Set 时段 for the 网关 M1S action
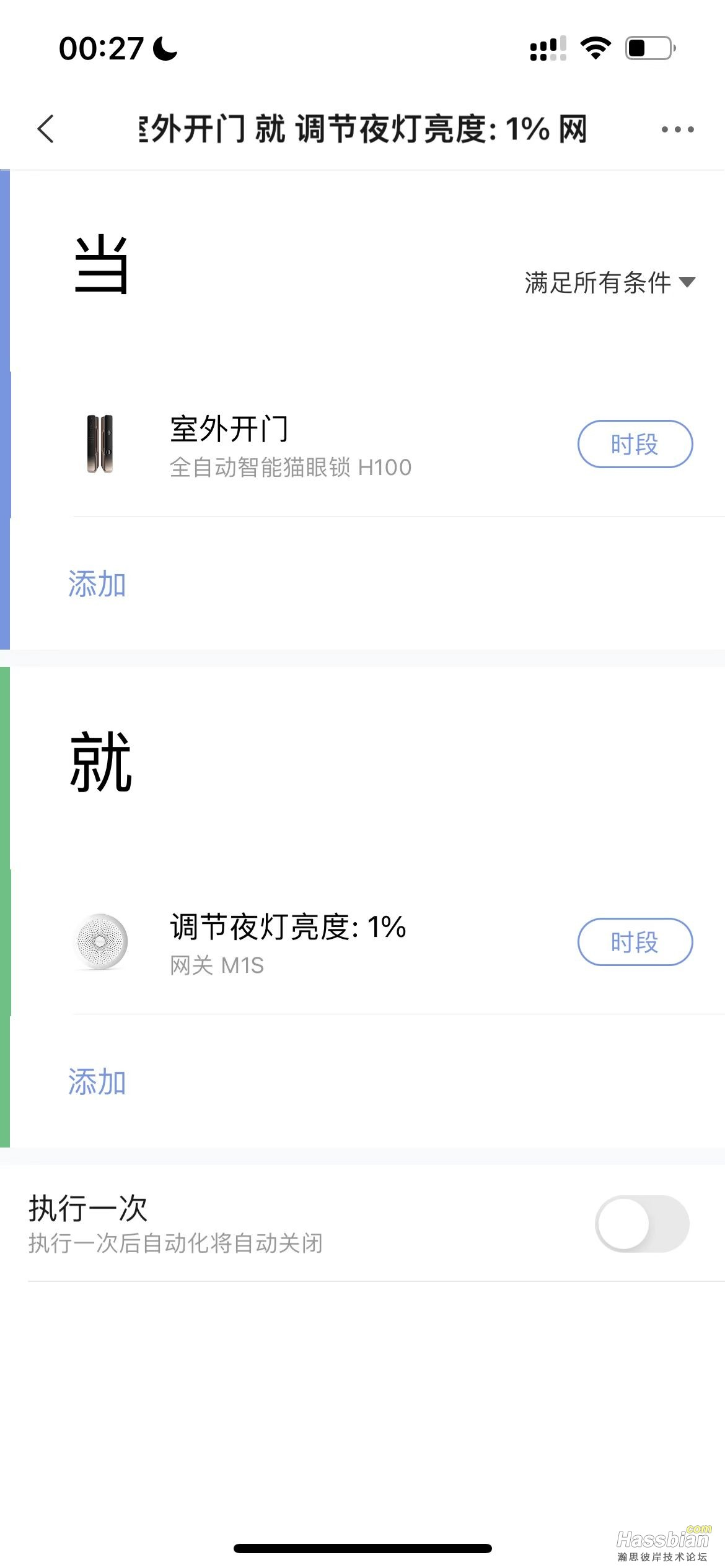 pyautogui.click(x=635, y=942)
